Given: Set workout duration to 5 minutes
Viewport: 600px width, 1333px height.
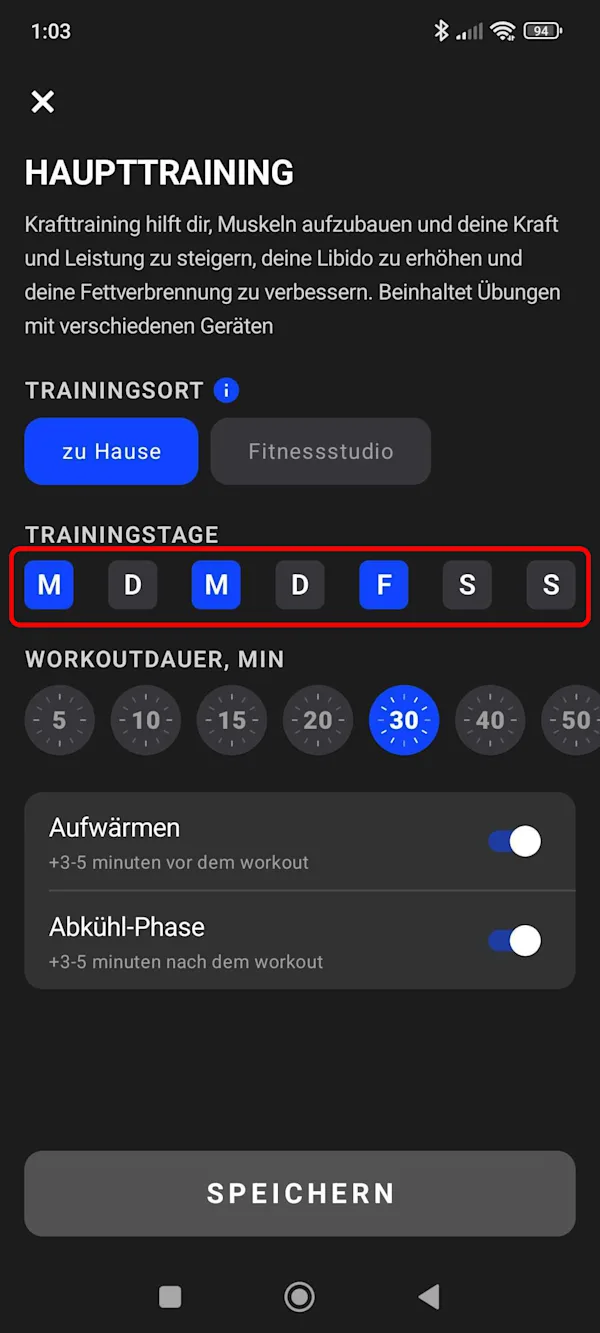Looking at the screenshot, I should click(60, 720).
